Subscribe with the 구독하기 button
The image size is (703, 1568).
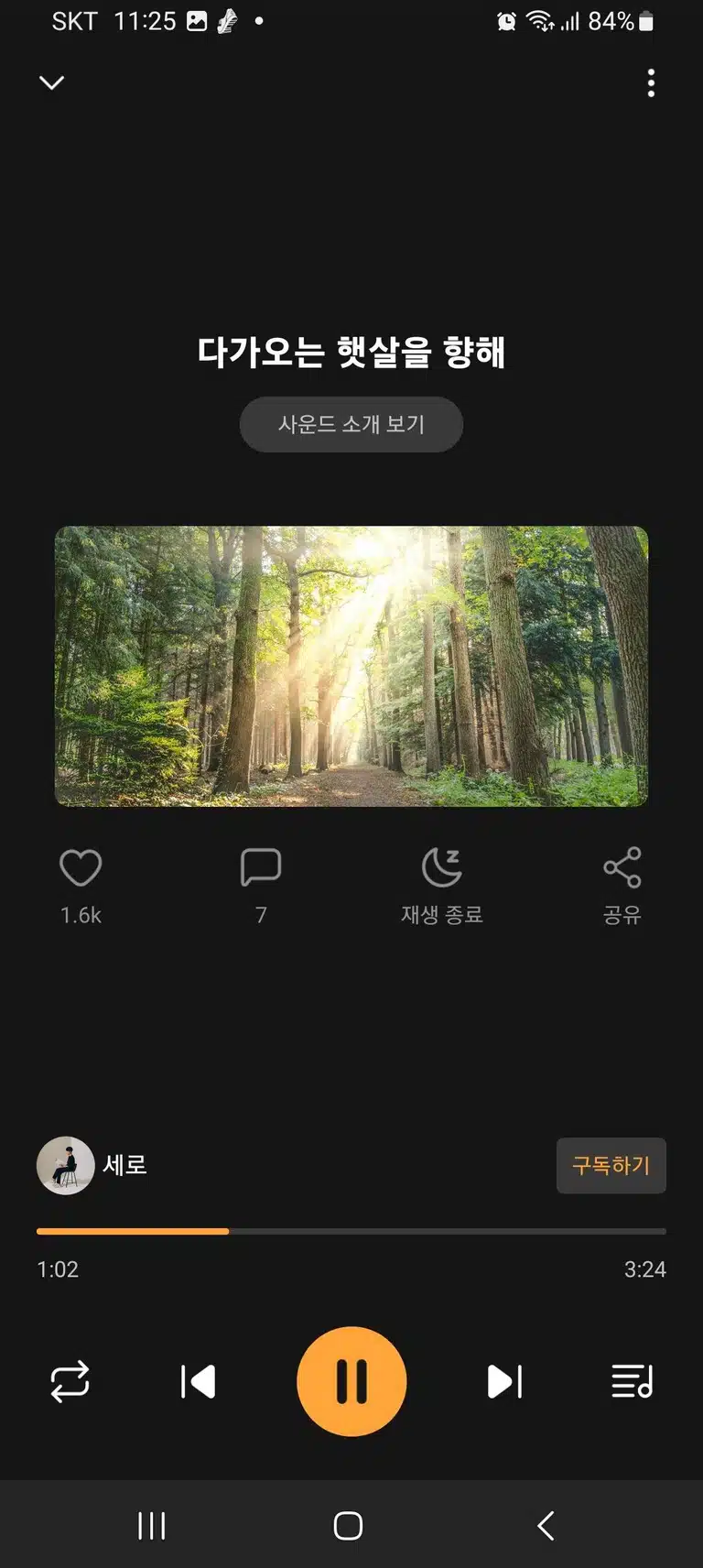tap(611, 1165)
